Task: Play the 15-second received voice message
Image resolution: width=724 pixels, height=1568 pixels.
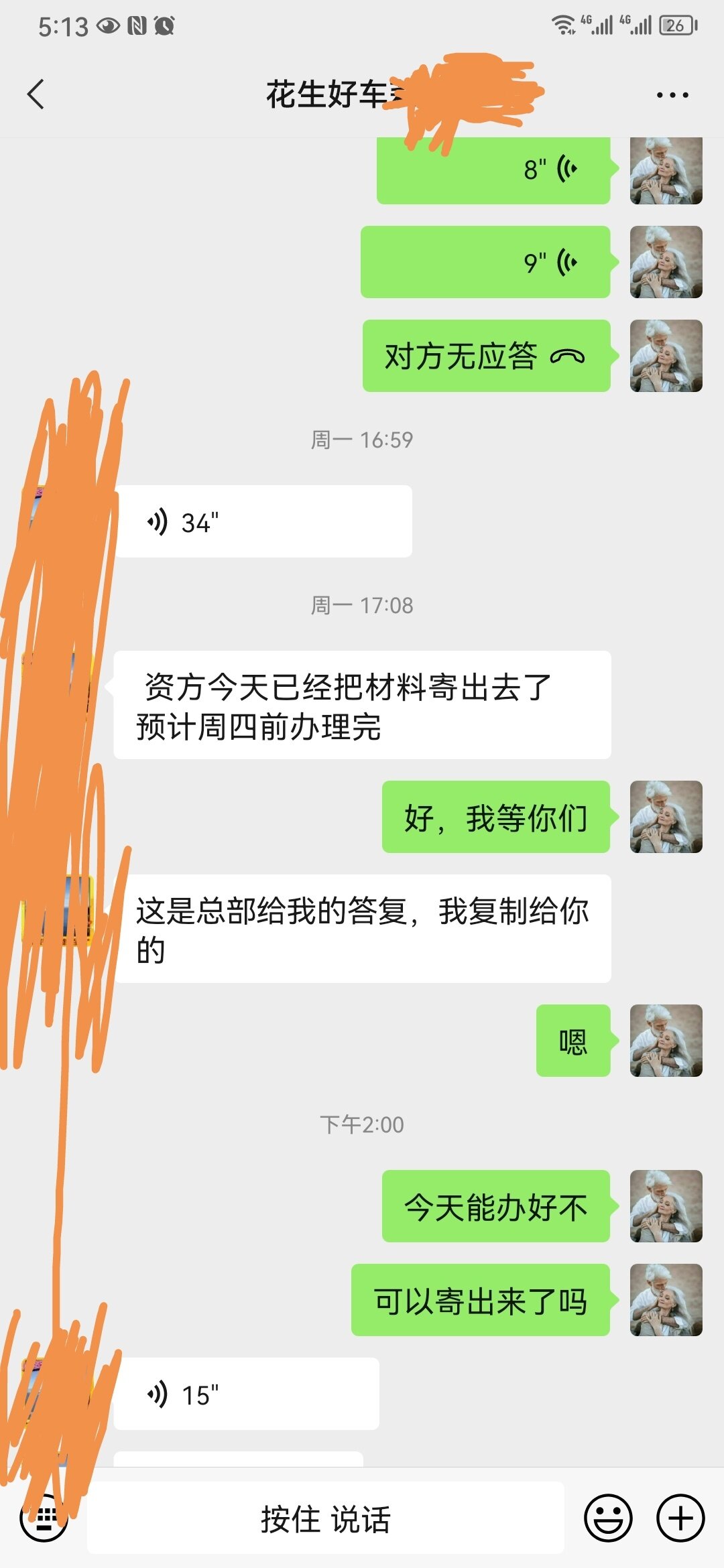Action: 246,1394
